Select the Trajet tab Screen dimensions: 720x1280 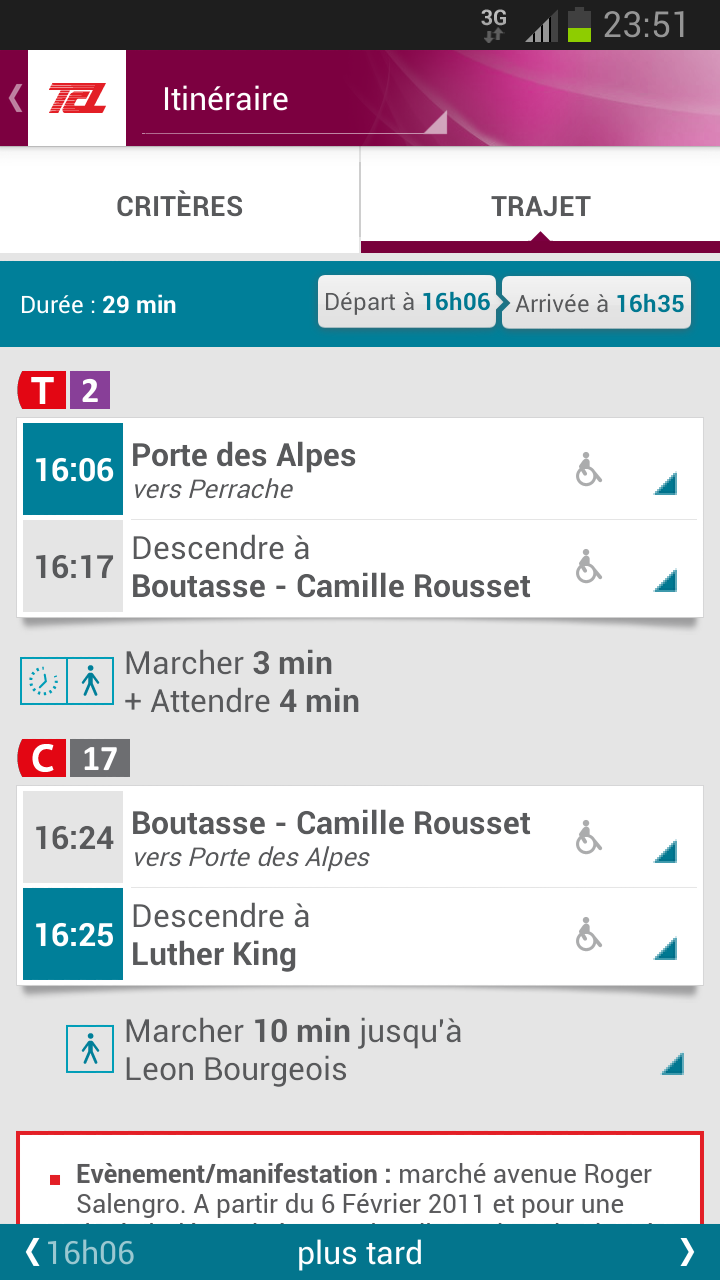pyautogui.click(x=541, y=207)
